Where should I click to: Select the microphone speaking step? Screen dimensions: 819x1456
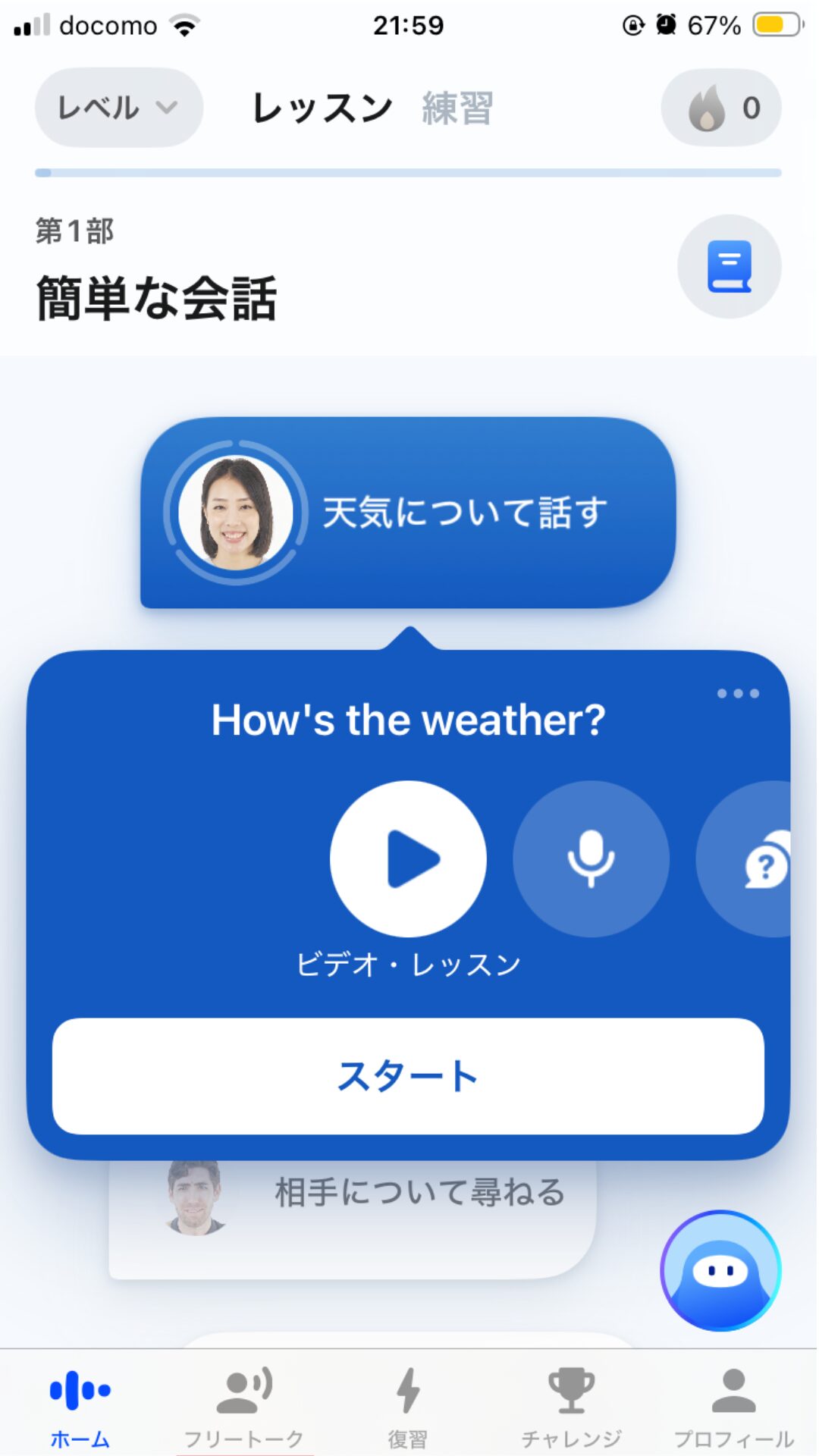coord(591,858)
